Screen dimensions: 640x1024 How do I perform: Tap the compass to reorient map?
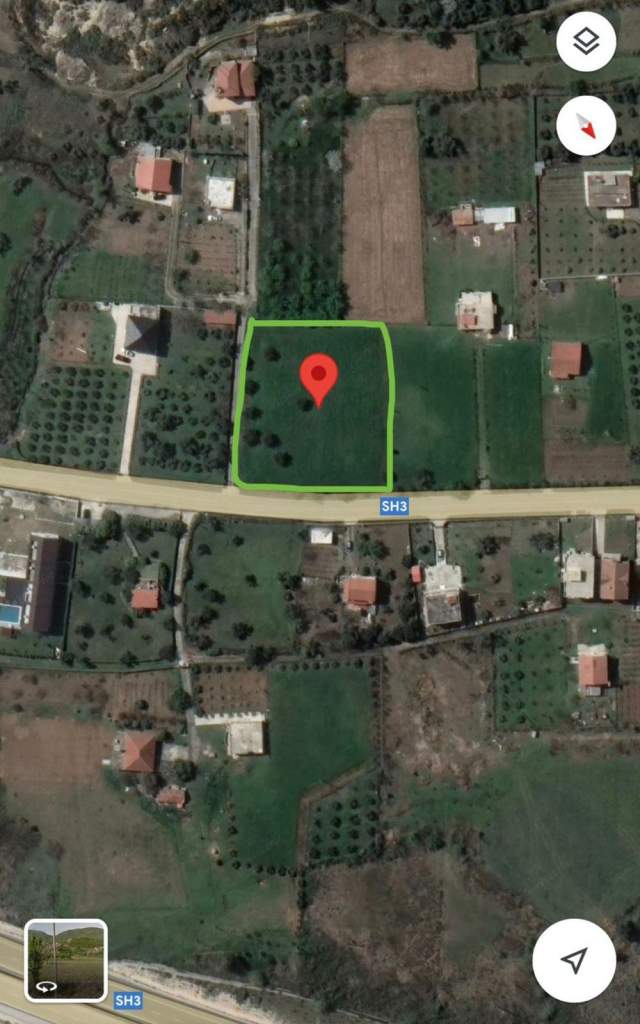click(x=586, y=125)
